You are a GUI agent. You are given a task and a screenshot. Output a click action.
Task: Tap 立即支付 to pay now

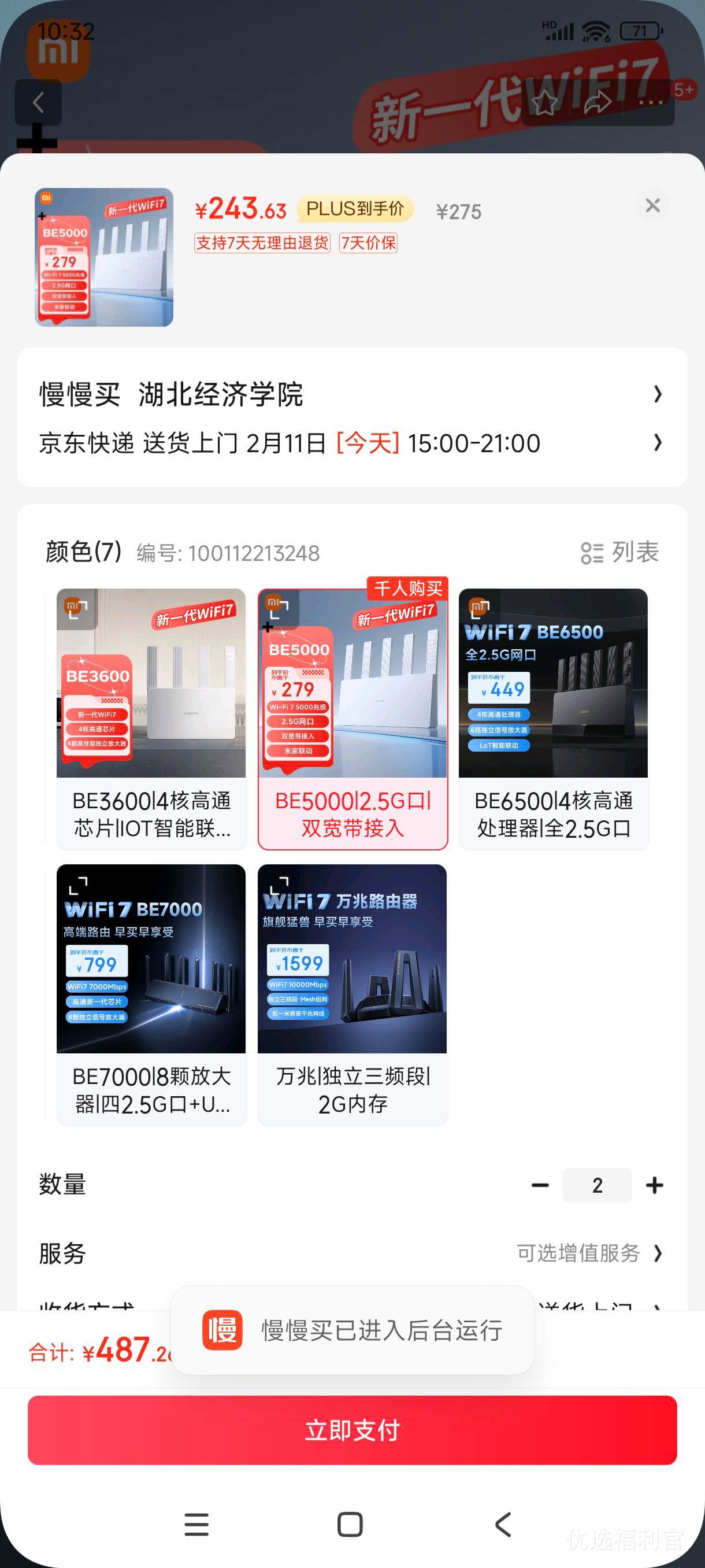pyautogui.click(x=352, y=1430)
